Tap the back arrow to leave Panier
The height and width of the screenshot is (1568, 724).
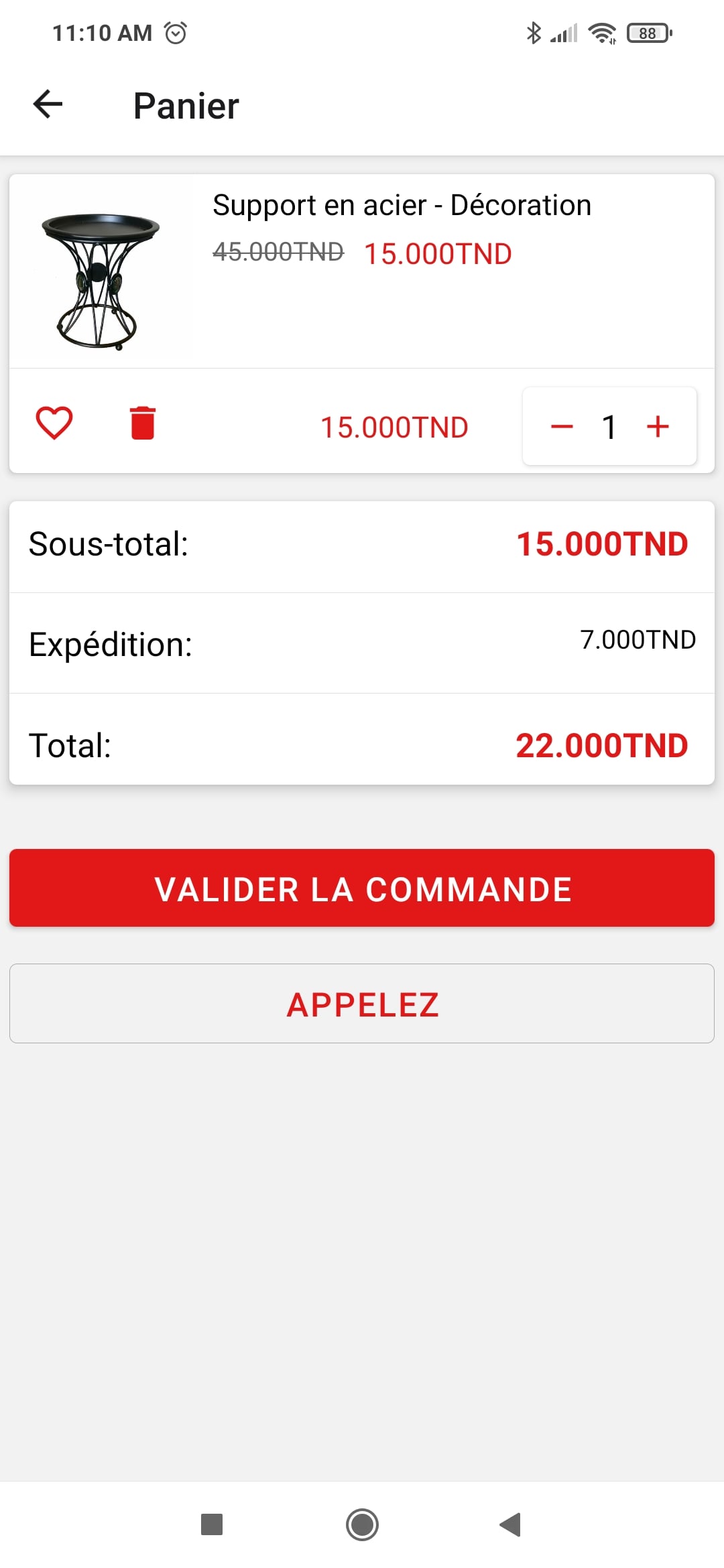[x=46, y=104]
